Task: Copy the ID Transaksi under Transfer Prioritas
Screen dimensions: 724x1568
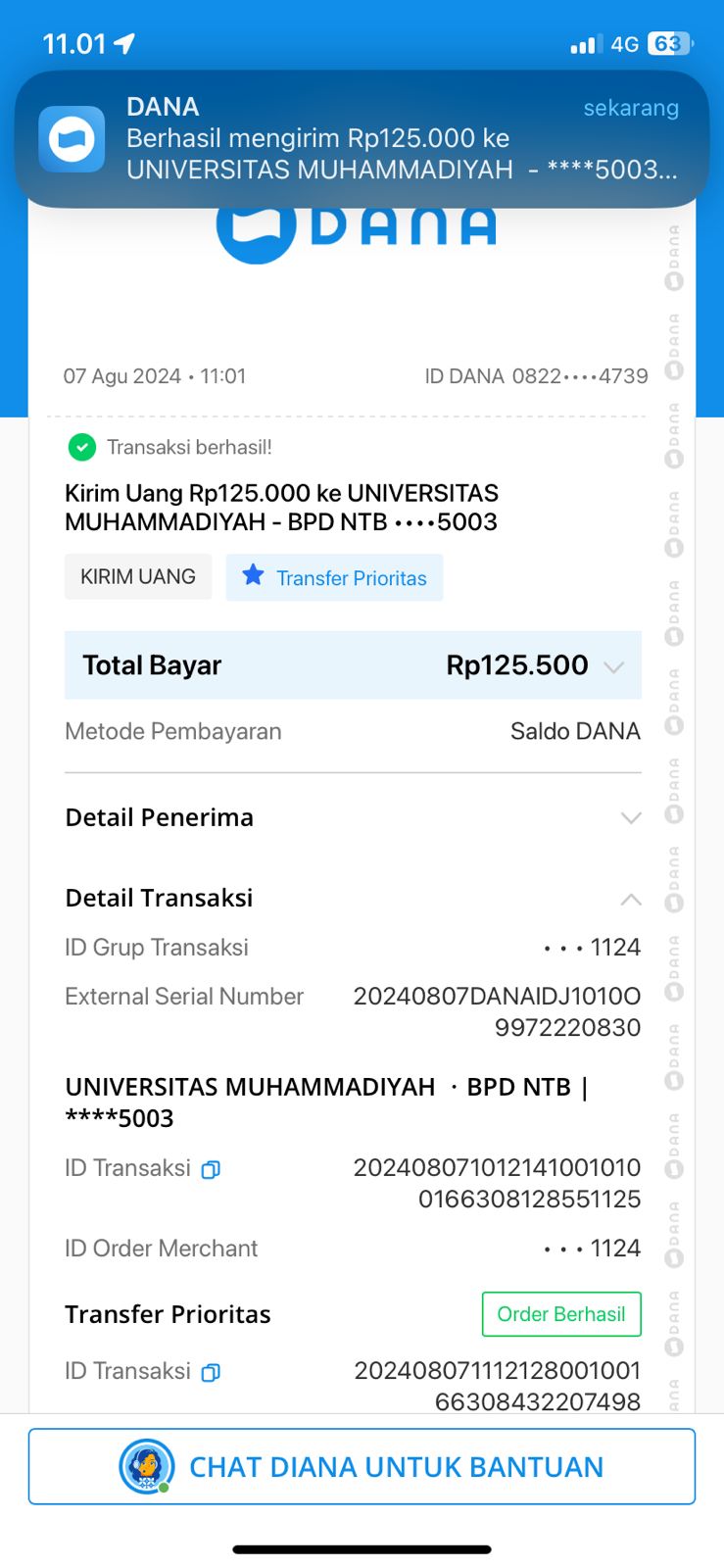Action: coord(211,1372)
